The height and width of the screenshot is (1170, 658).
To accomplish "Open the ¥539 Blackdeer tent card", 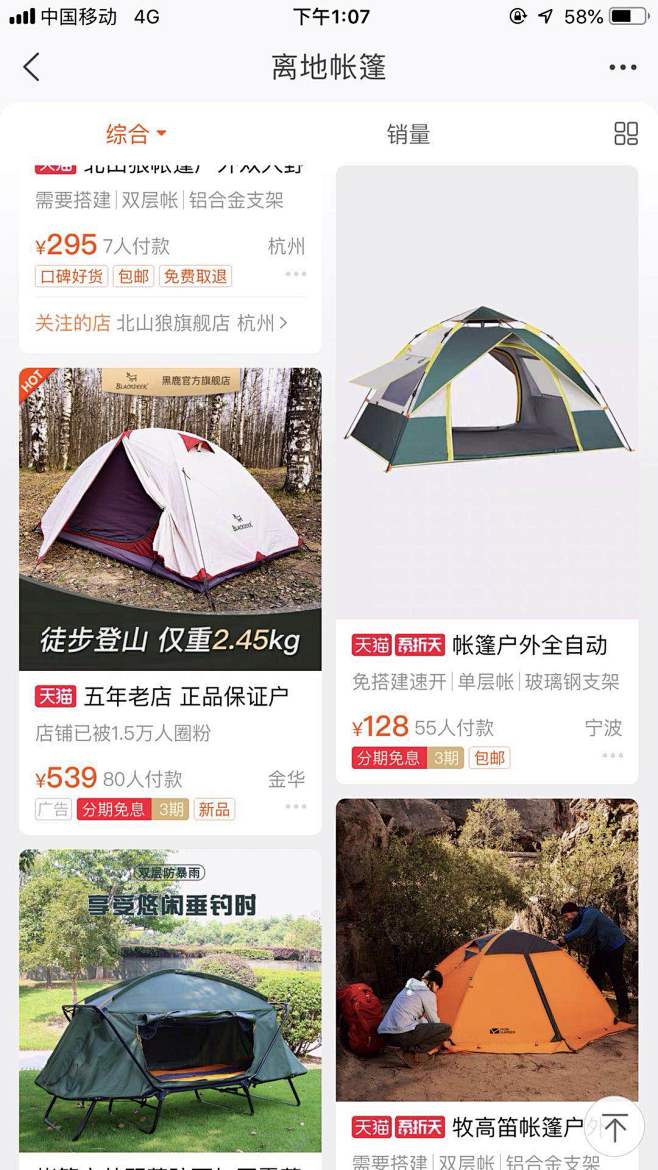I will pos(170,601).
